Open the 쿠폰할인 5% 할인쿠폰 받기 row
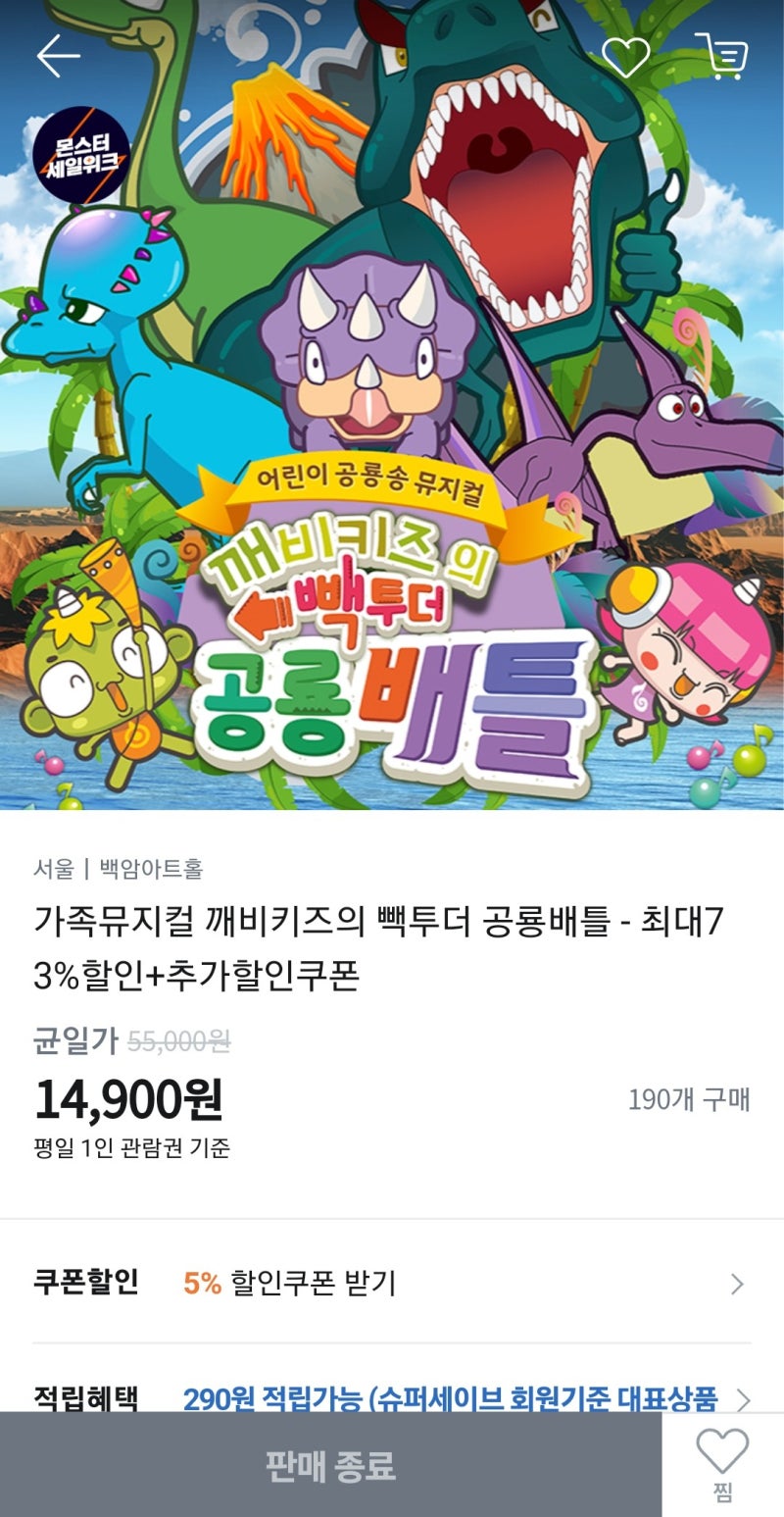The width and height of the screenshot is (784, 1517). point(392,1283)
